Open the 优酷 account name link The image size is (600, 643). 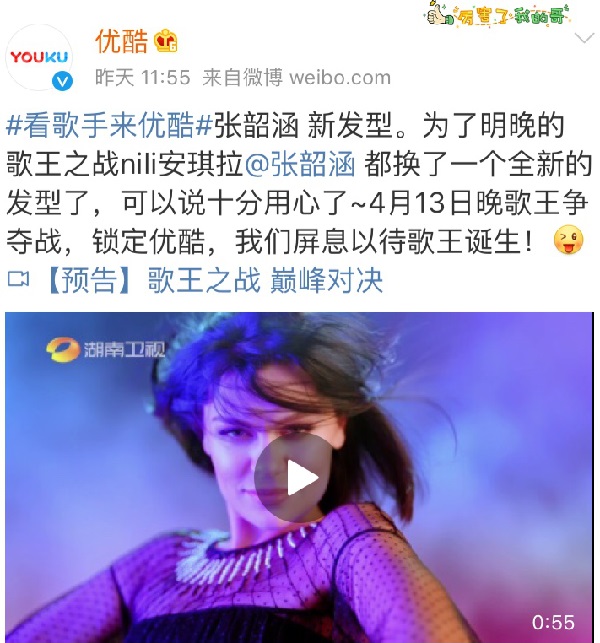point(121,42)
